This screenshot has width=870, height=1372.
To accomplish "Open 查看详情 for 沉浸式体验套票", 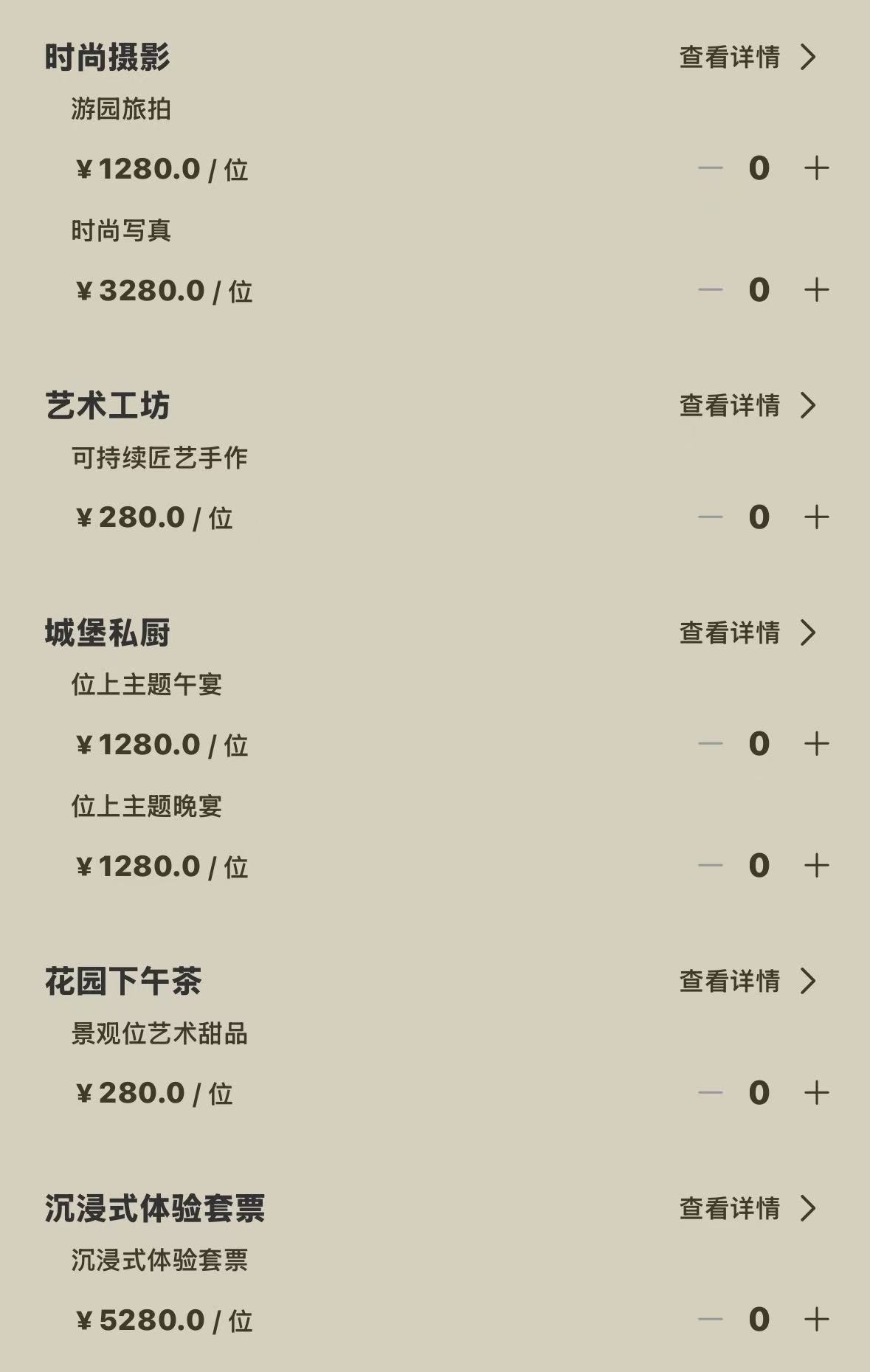I will (x=747, y=1208).
